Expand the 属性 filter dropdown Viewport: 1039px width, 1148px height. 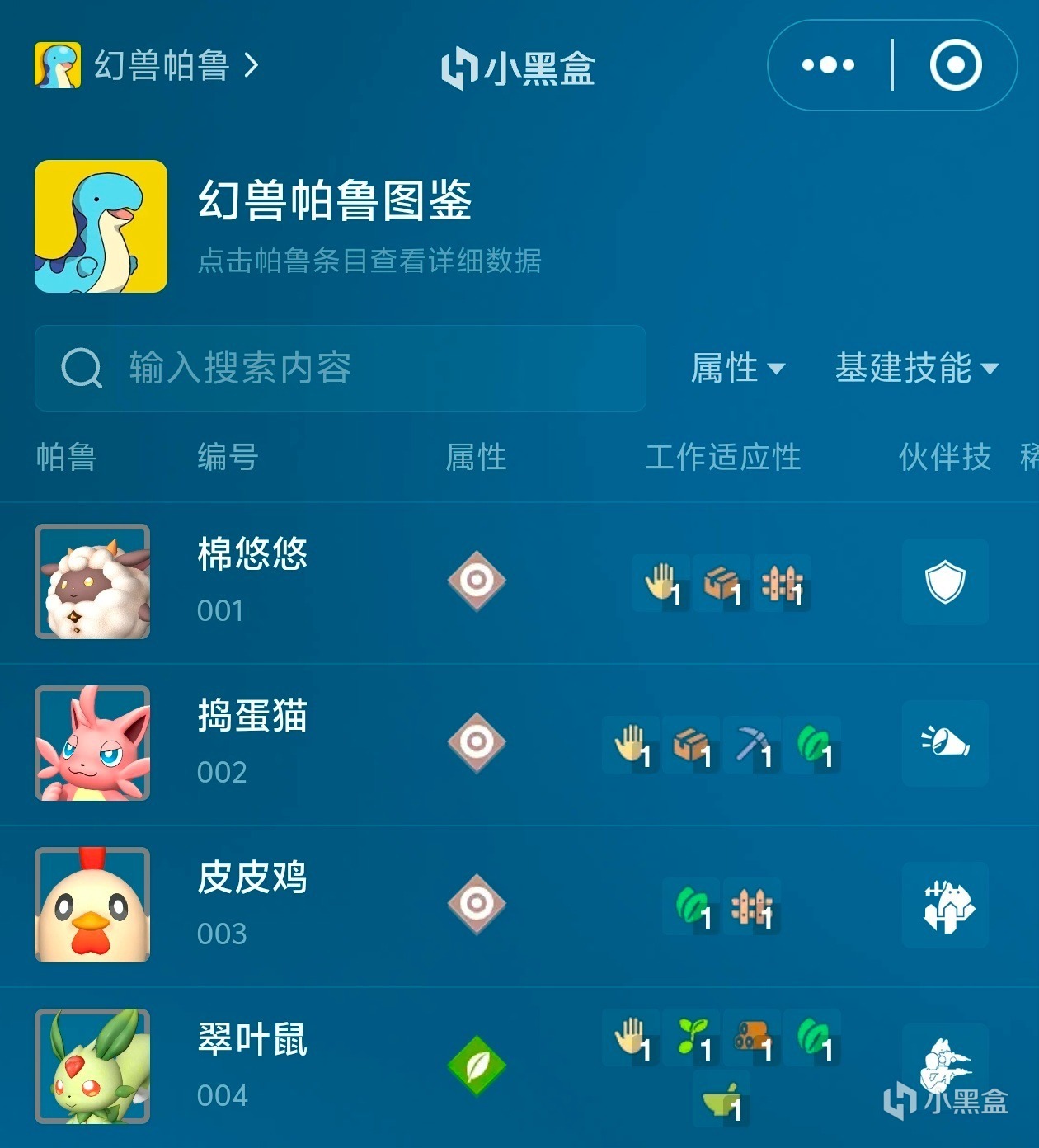click(x=737, y=368)
